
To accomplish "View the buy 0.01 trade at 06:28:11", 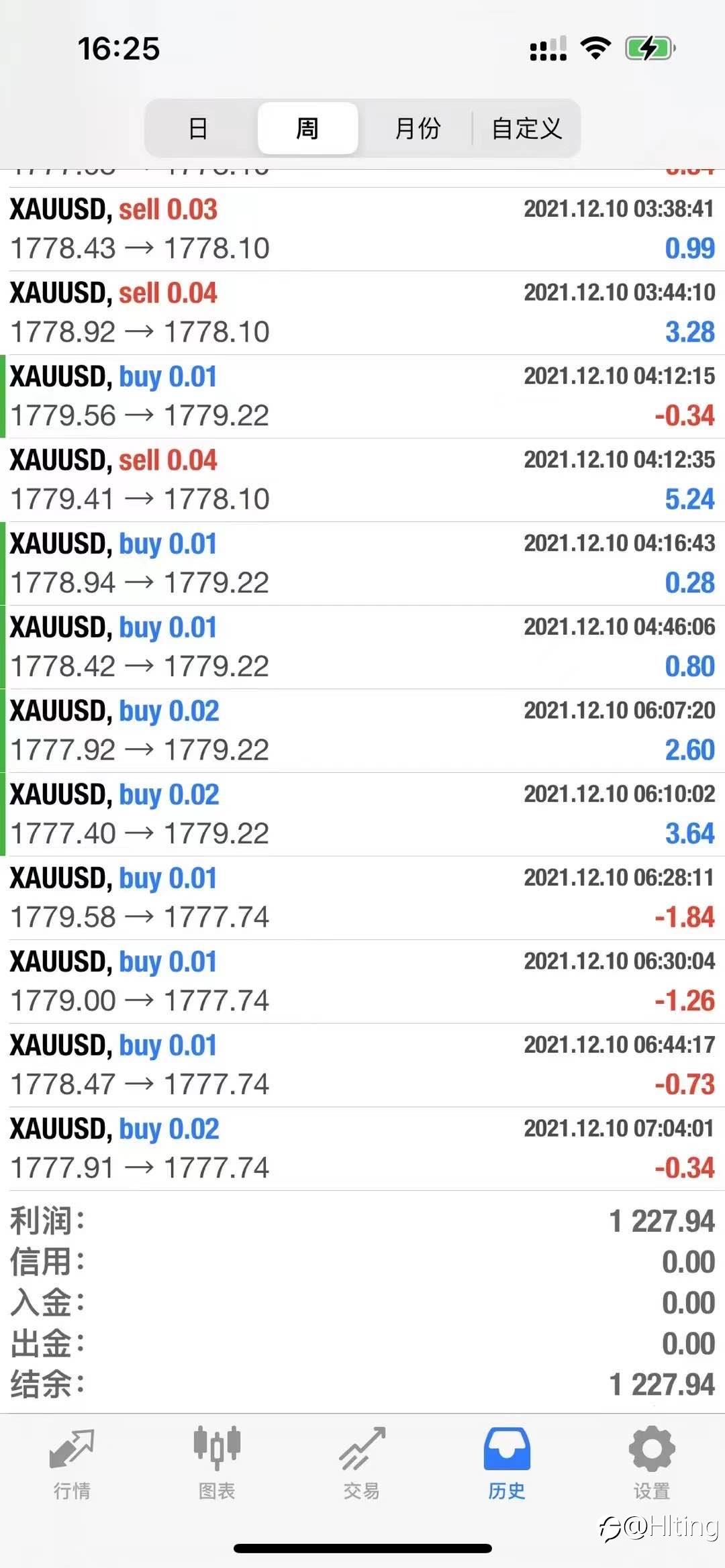I will 362,898.
